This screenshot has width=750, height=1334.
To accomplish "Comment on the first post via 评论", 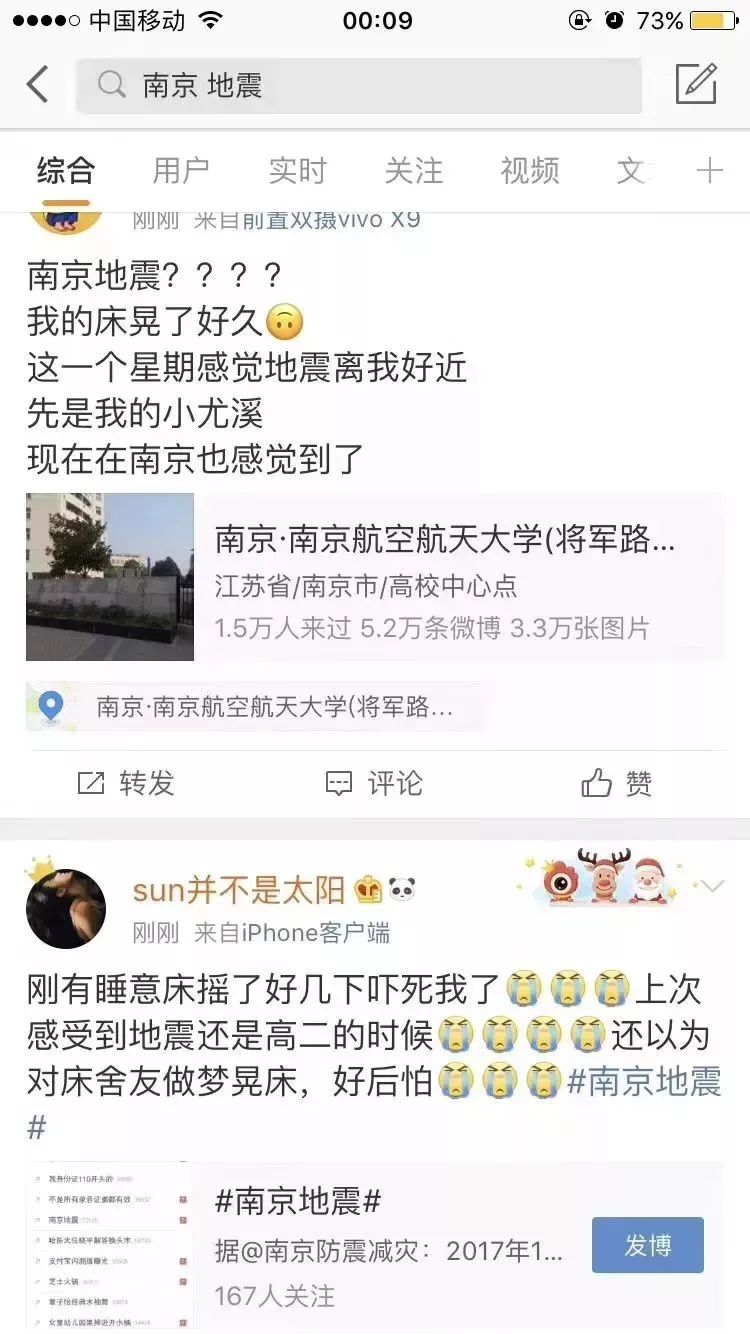I will coord(375,783).
